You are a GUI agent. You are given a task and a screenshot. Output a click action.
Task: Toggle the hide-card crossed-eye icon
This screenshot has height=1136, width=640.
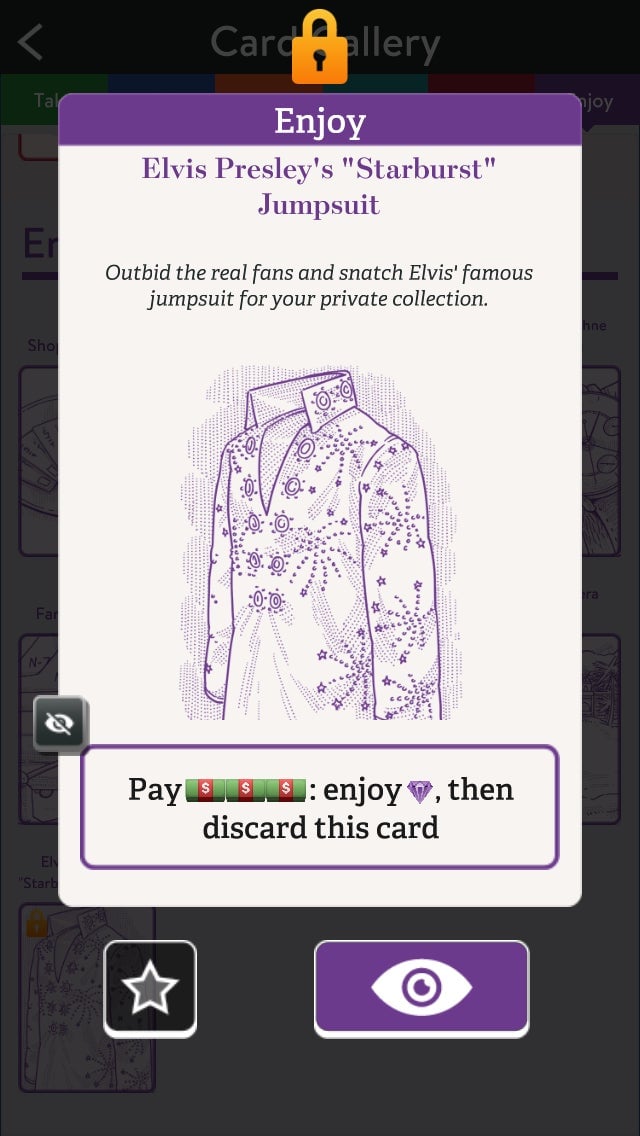click(x=60, y=724)
